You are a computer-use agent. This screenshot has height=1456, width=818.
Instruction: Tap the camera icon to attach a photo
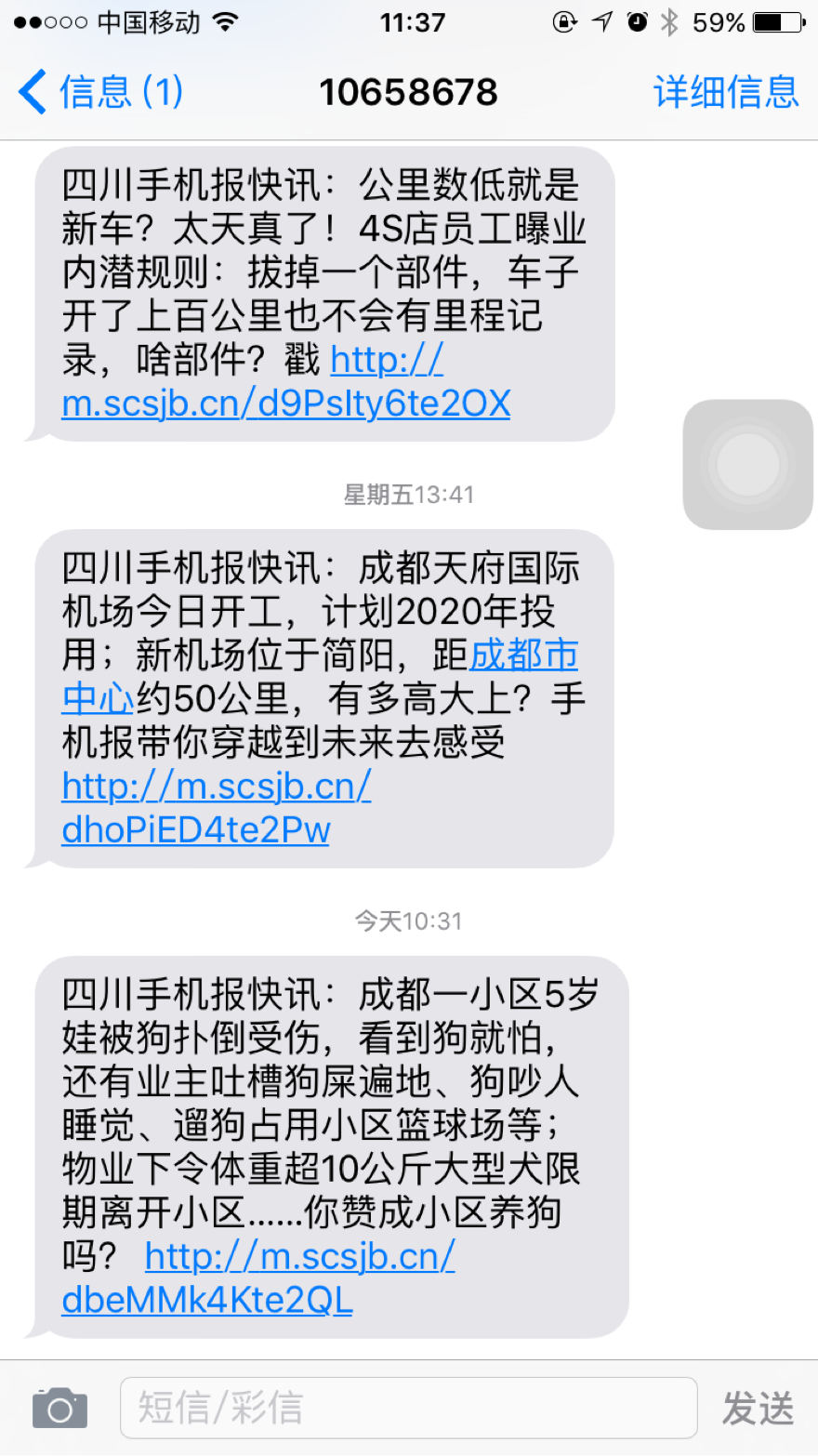coord(59,1408)
